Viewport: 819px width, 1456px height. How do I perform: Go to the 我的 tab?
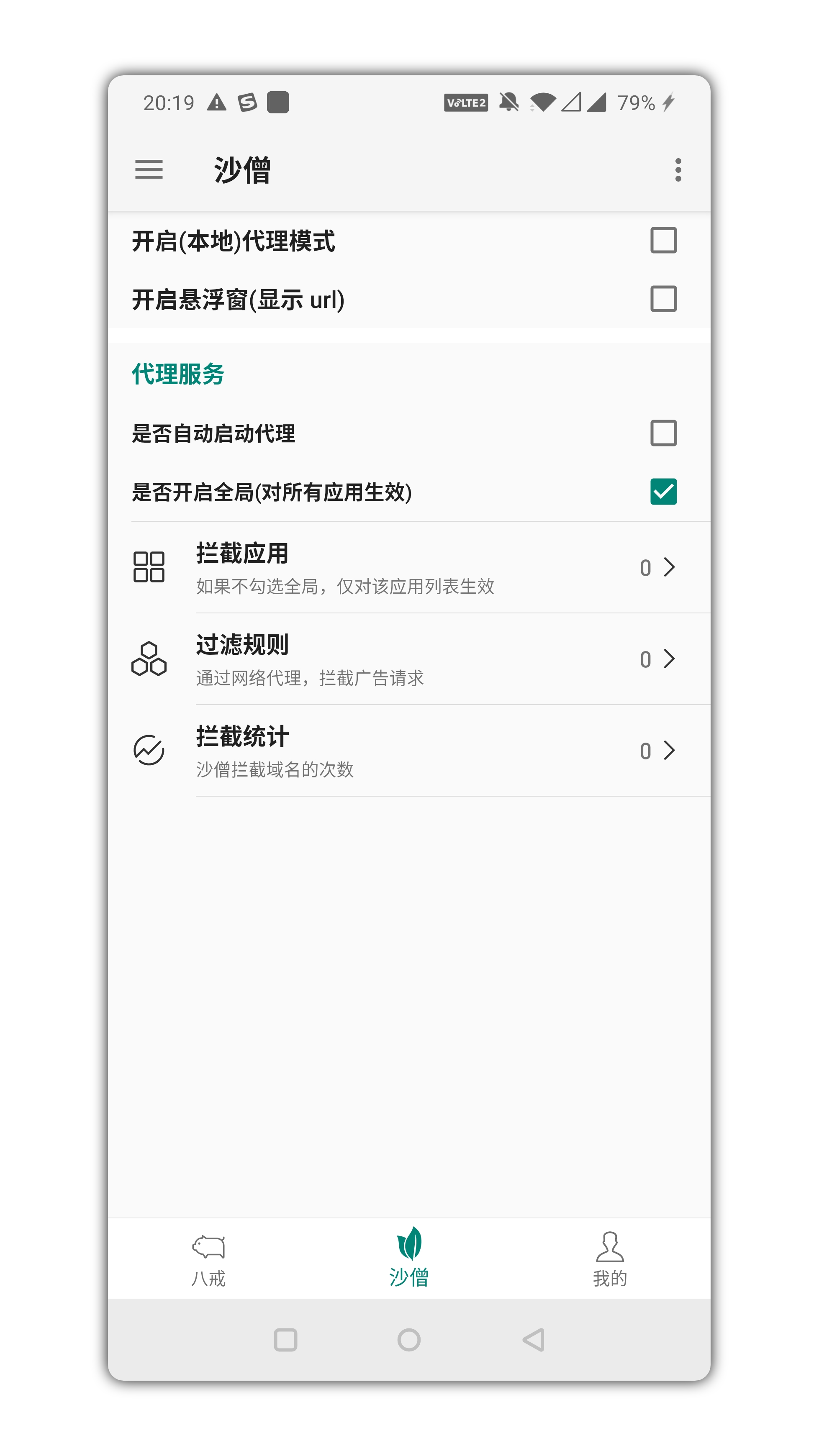[609, 1259]
